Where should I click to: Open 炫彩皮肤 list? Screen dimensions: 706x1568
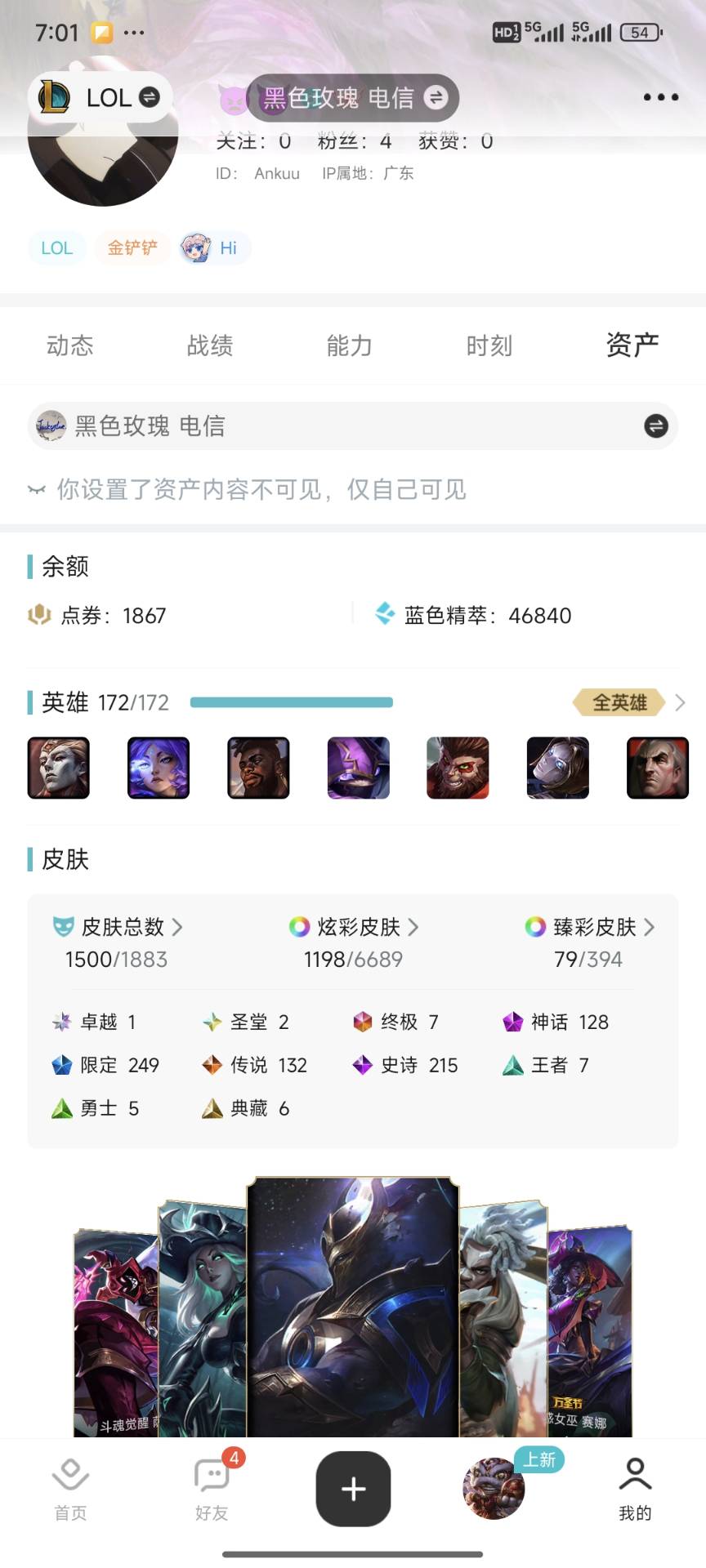[x=354, y=927]
